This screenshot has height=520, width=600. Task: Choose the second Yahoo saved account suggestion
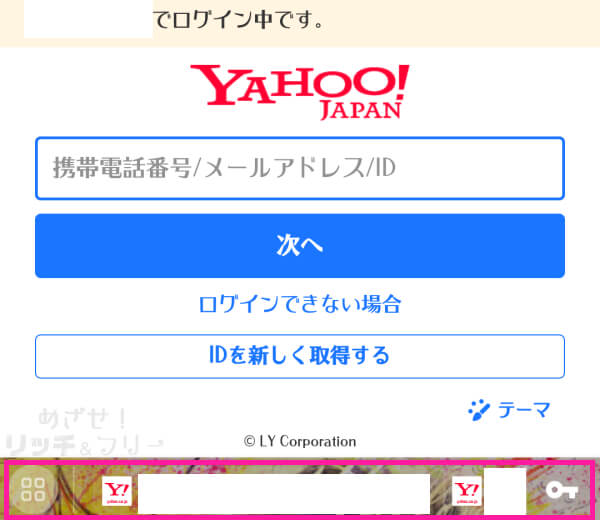pyautogui.click(x=488, y=491)
